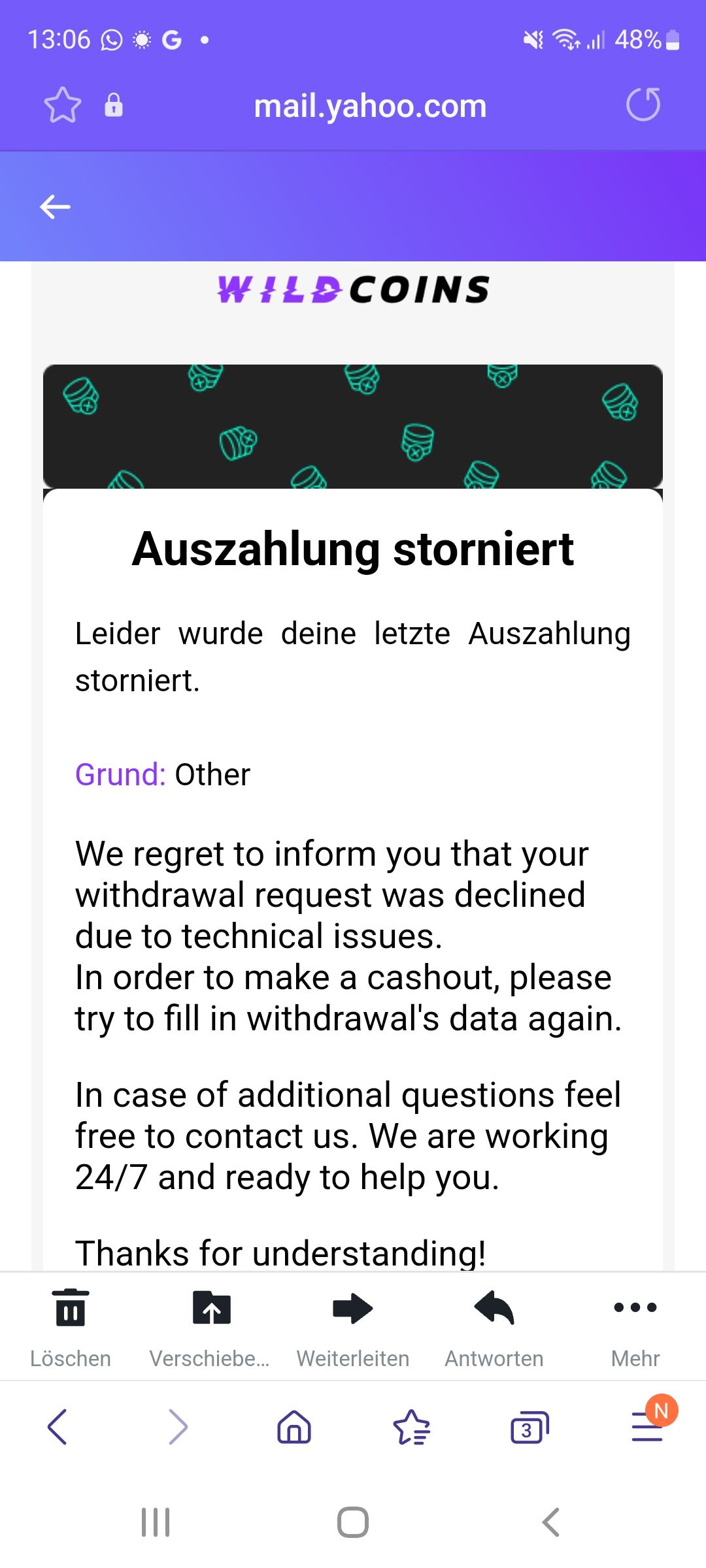Viewport: 706px width, 1568px height.
Task: Open the browser hamburger menu
Action: coord(647,1426)
